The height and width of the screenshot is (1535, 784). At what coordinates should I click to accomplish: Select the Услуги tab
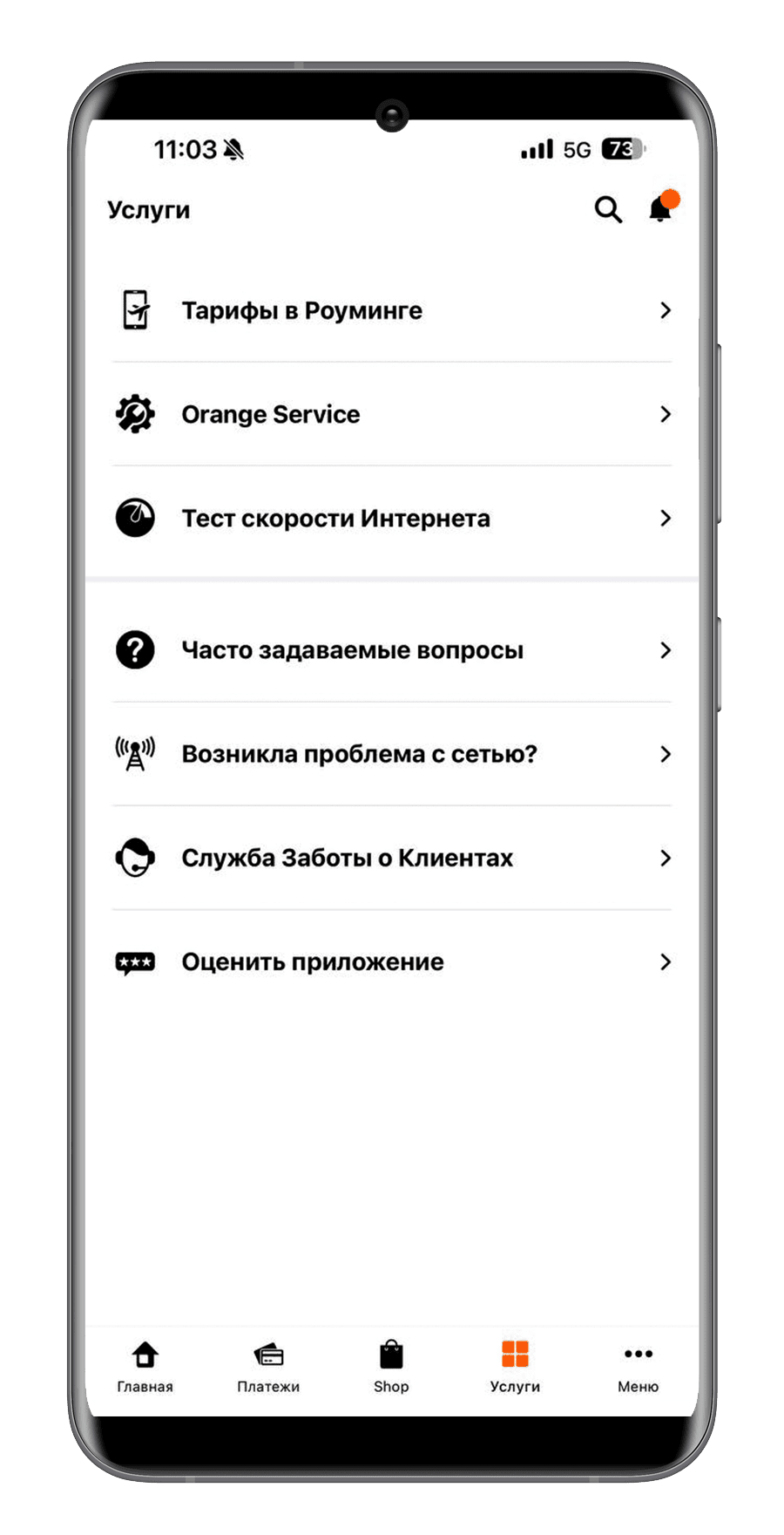click(x=515, y=1367)
